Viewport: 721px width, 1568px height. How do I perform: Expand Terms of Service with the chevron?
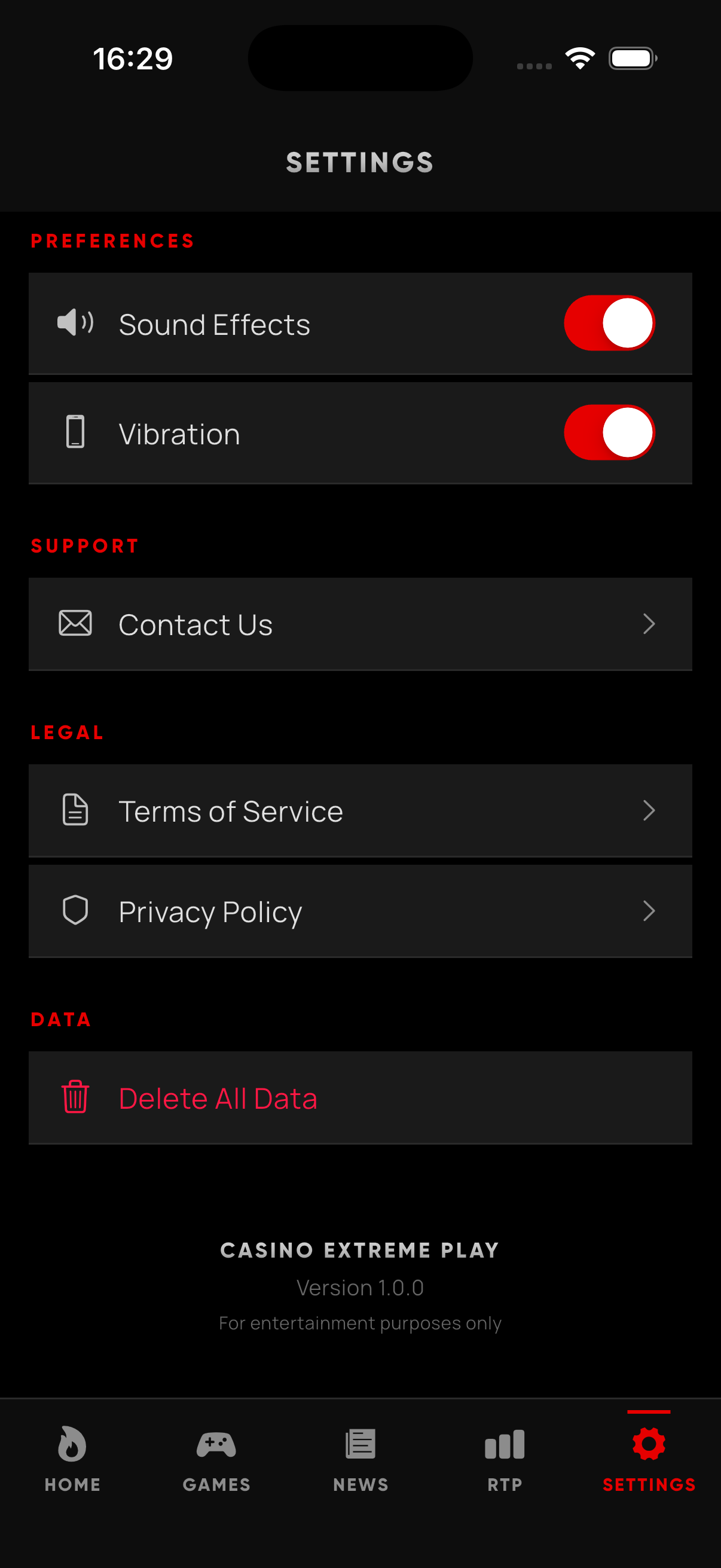pyautogui.click(x=649, y=810)
